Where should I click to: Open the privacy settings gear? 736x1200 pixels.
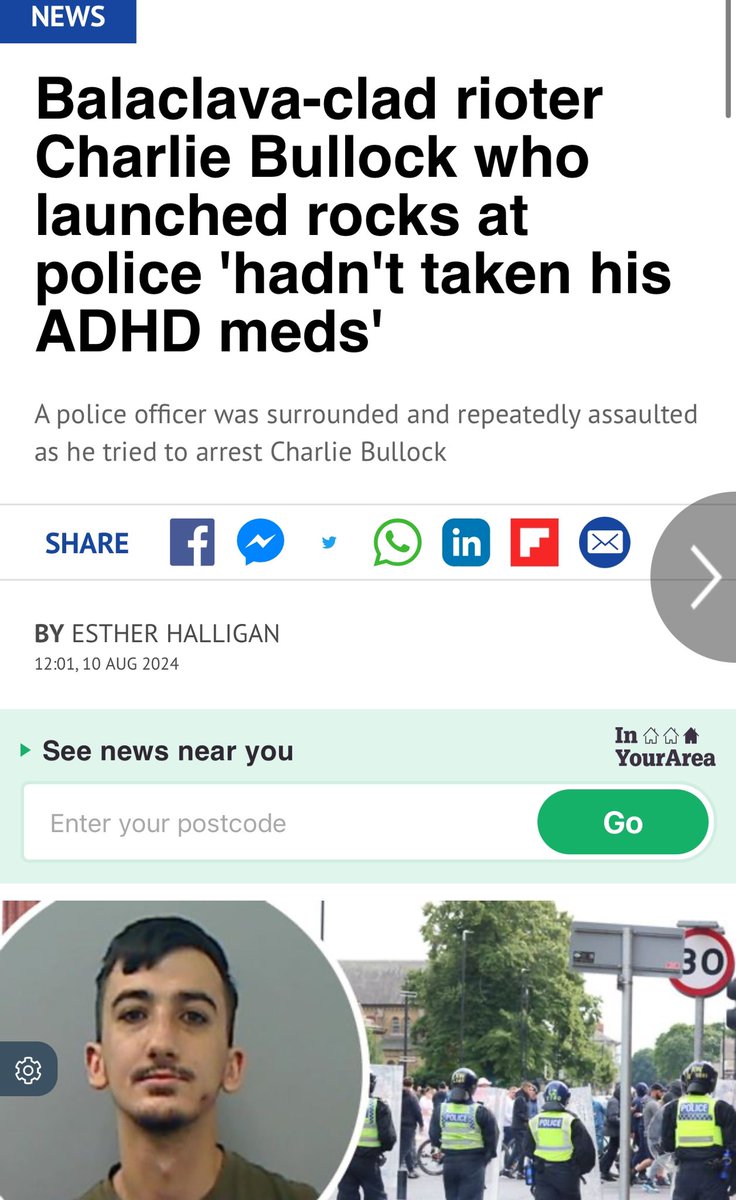tap(28, 1071)
